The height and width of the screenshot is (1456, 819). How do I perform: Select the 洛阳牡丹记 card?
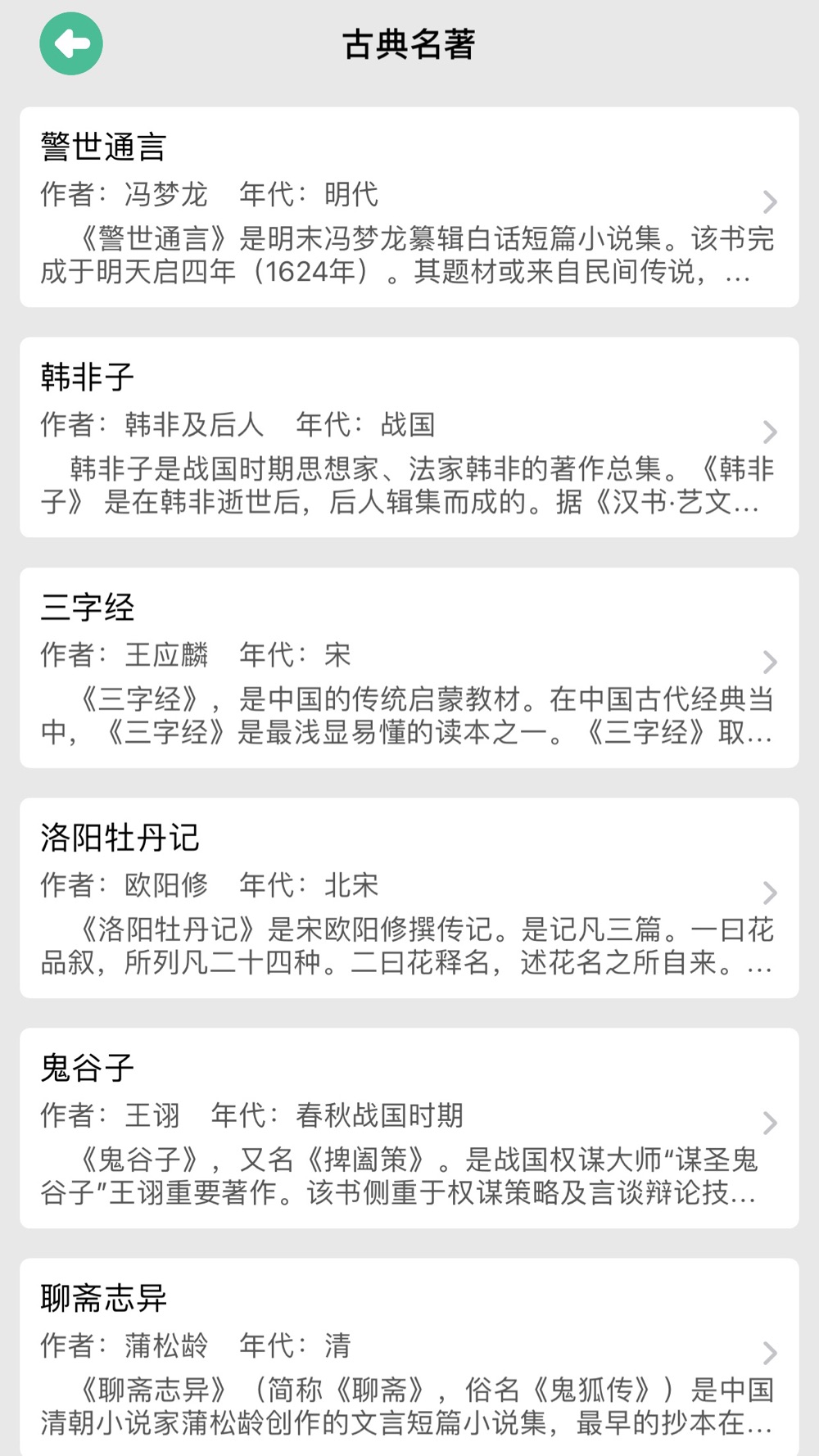[x=409, y=898]
